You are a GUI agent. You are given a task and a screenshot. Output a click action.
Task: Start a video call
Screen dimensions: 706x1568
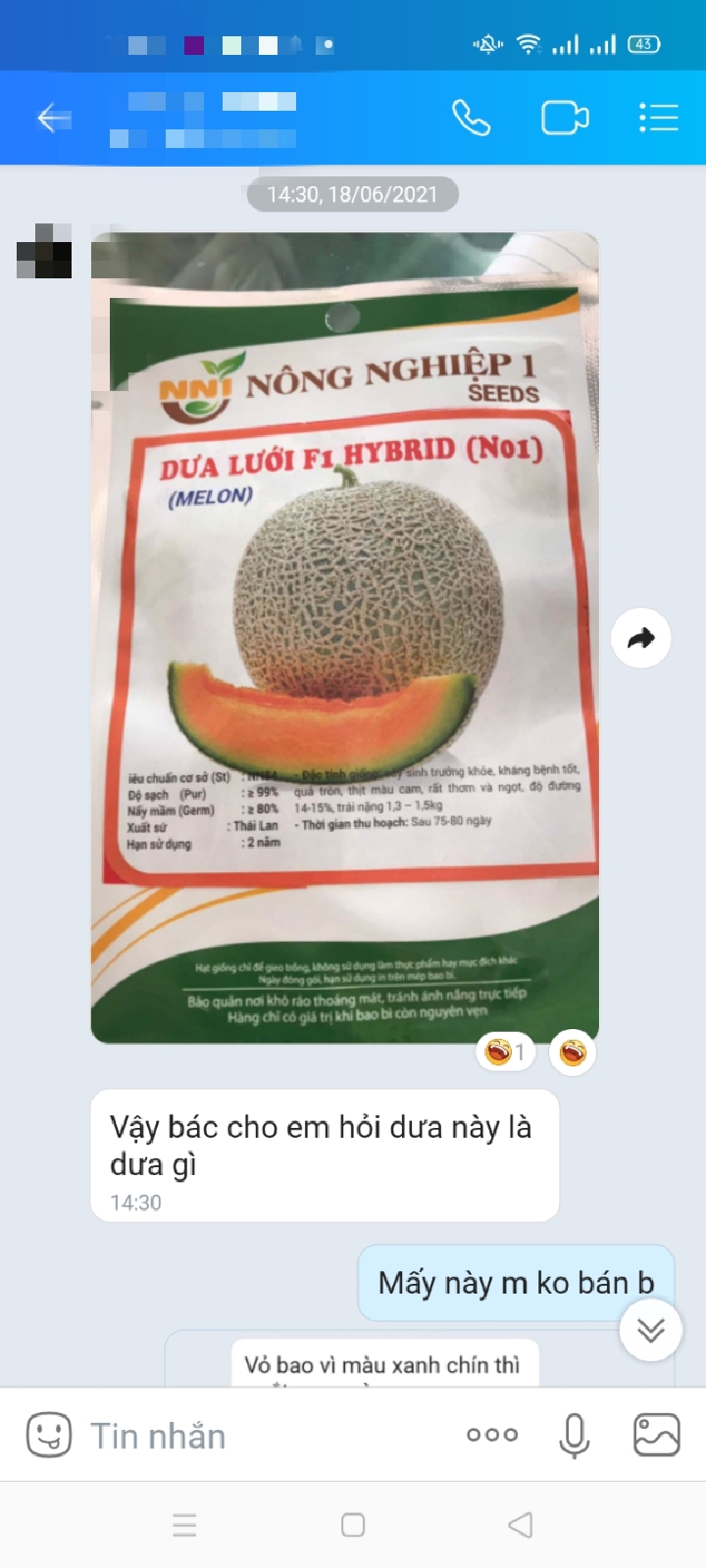tap(565, 119)
